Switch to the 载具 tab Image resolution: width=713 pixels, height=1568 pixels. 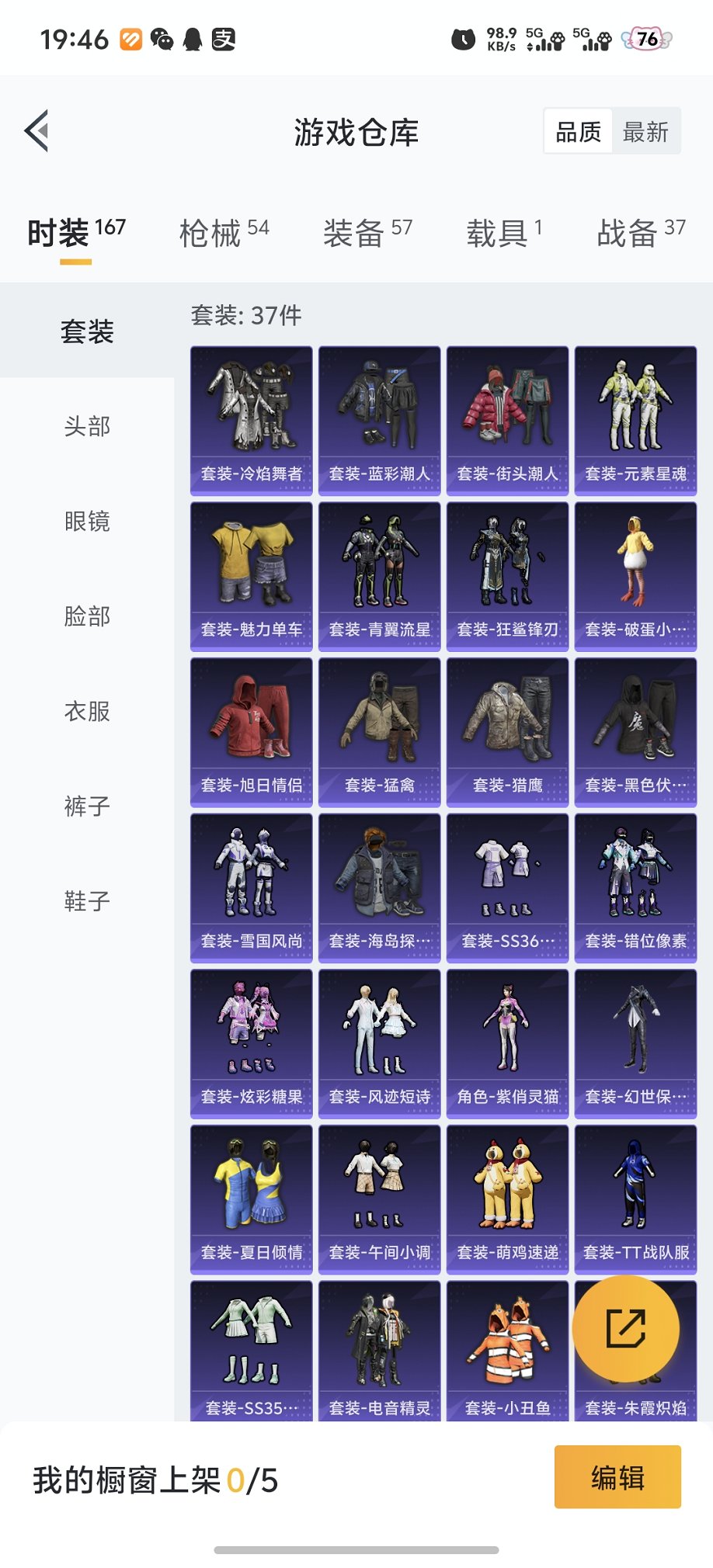[503, 232]
